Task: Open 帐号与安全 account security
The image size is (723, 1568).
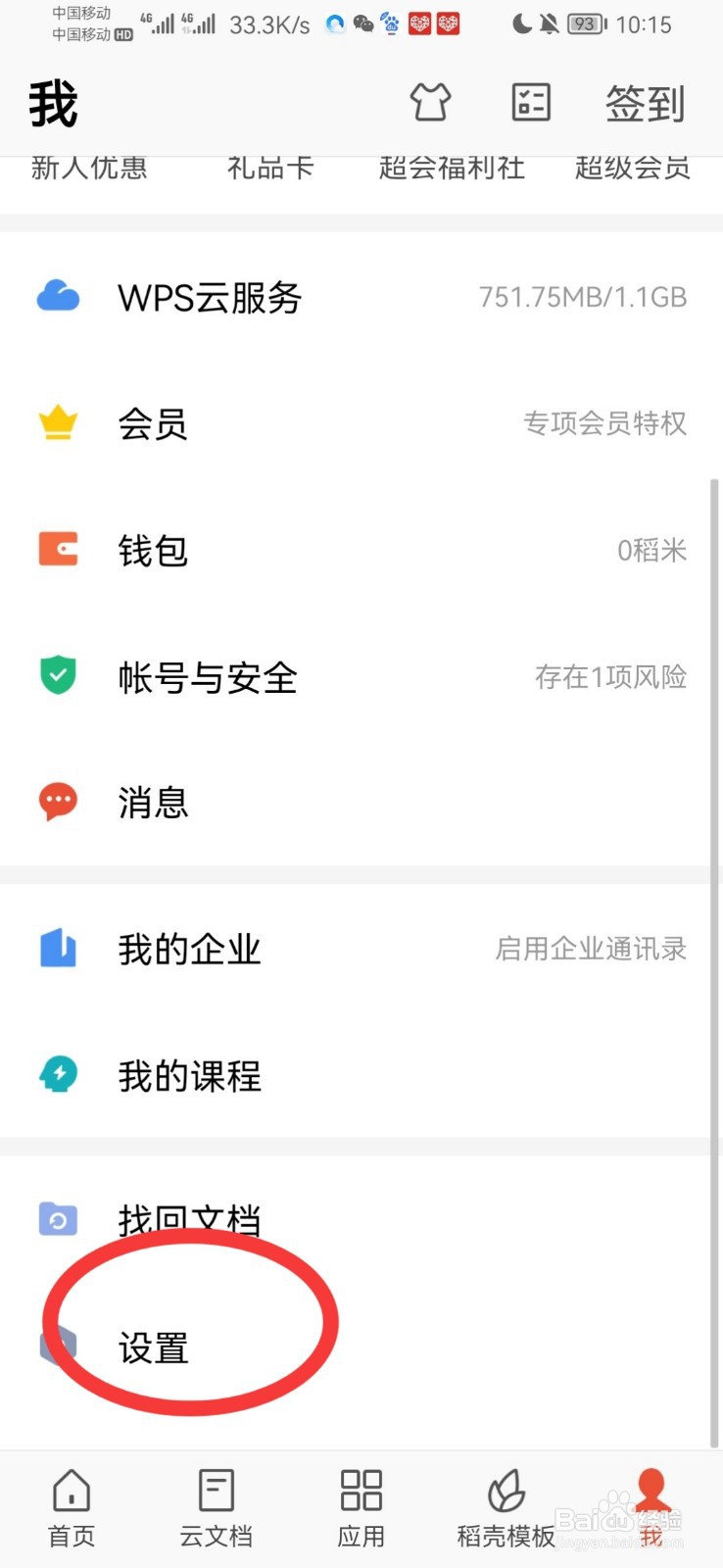Action: (361, 676)
